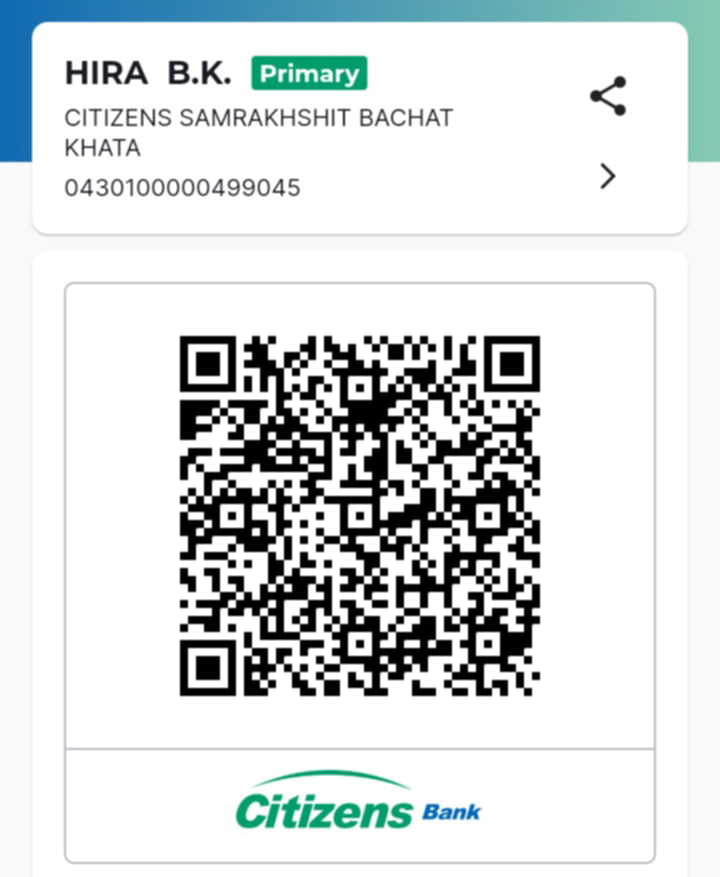
Task: Open account details via the chevron arrow
Action: [608, 177]
